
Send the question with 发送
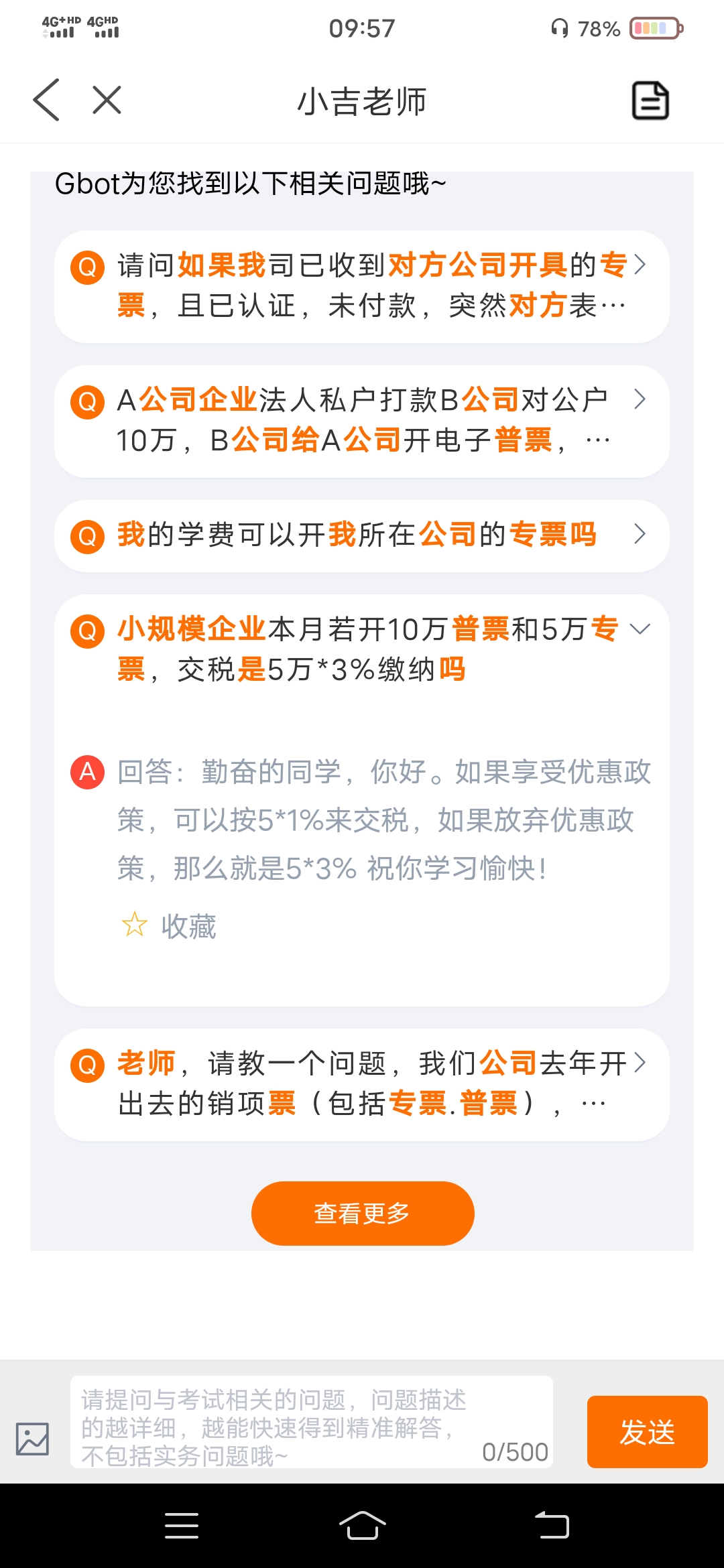click(x=647, y=1432)
